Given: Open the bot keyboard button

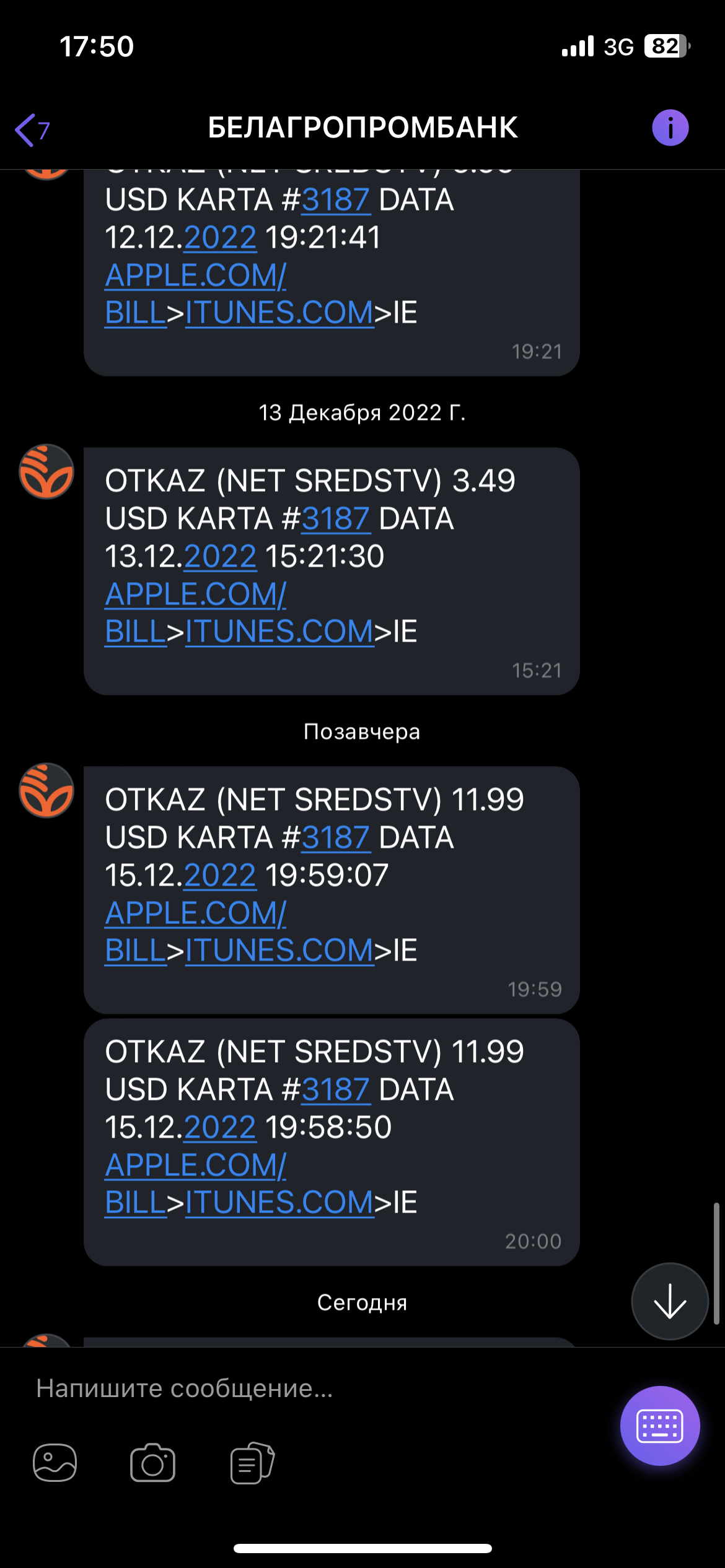Looking at the screenshot, I should [660, 1426].
